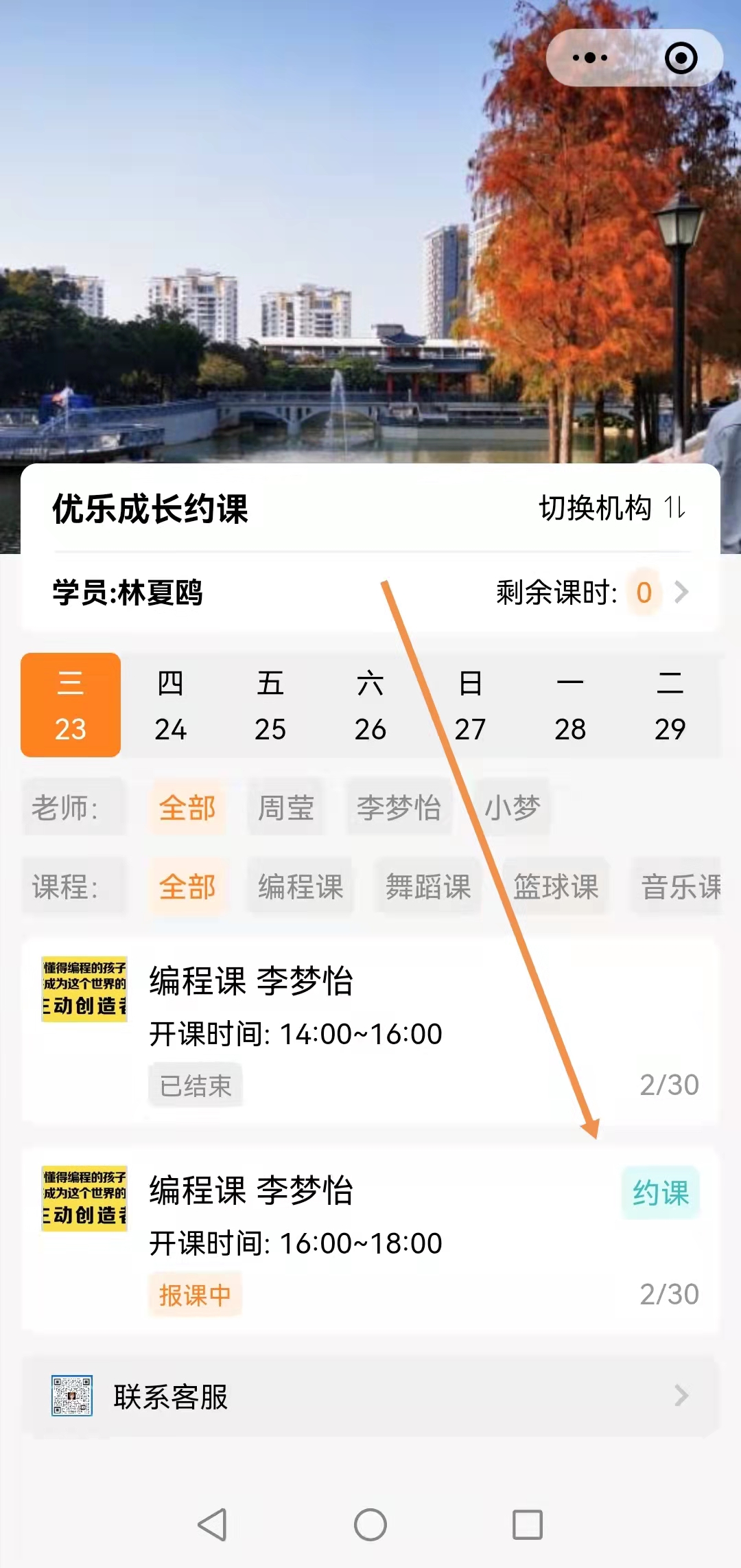Select Friday the 25th

pos(270,705)
